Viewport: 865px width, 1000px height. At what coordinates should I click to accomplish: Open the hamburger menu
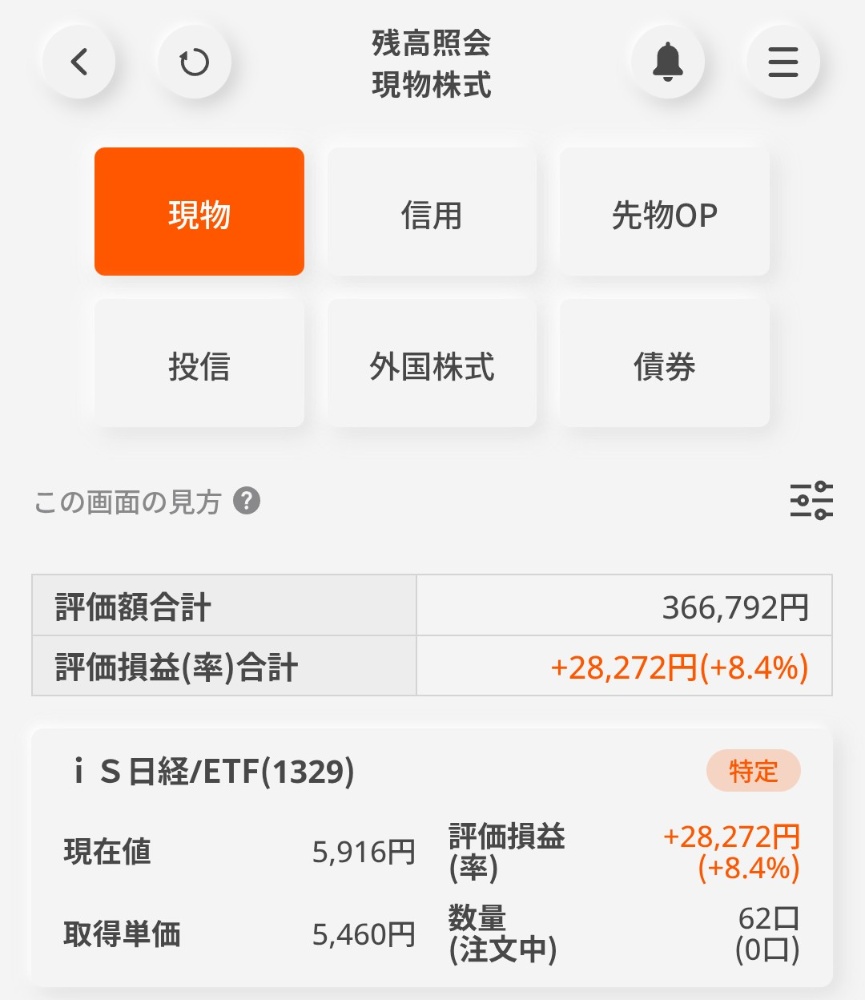pos(783,62)
